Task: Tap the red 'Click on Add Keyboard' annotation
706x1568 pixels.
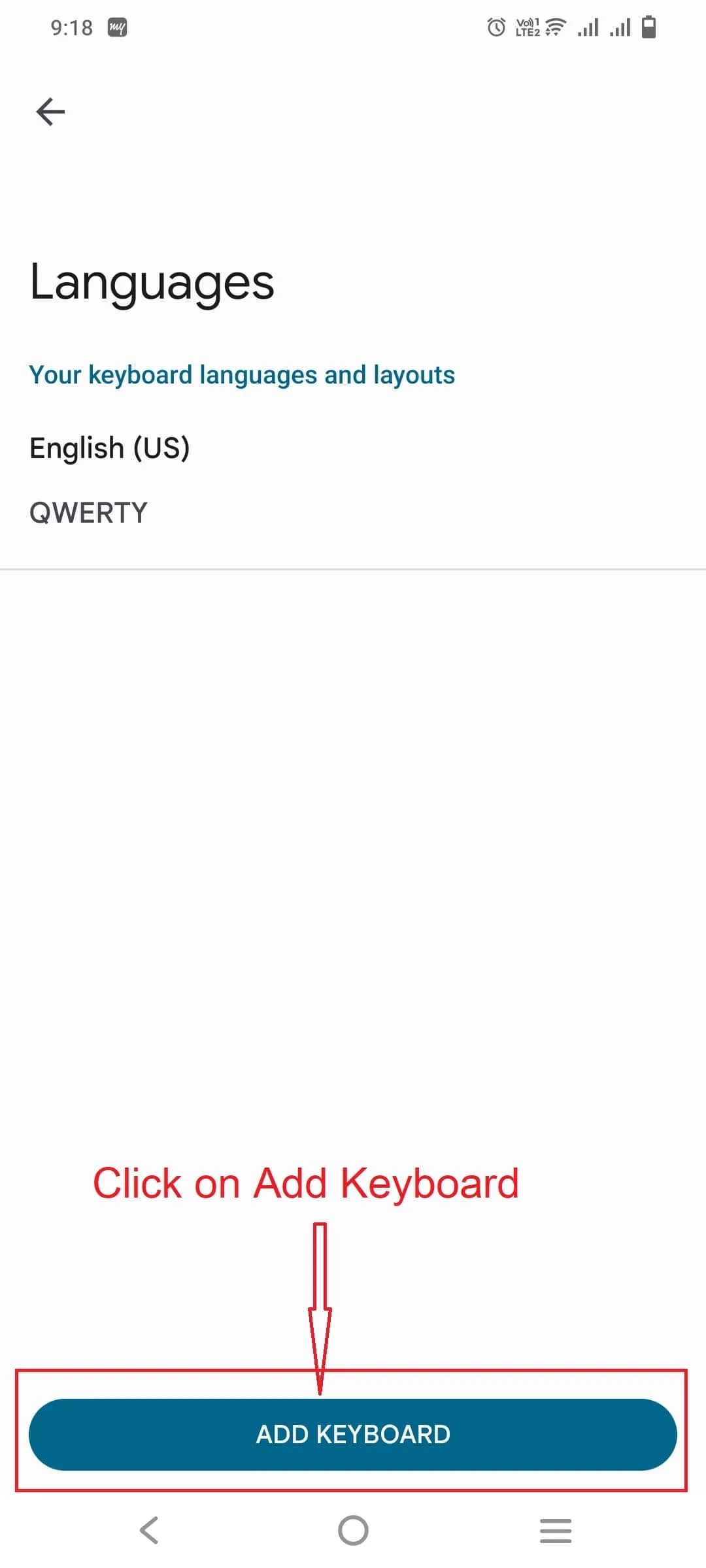Action: pos(307,1183)
